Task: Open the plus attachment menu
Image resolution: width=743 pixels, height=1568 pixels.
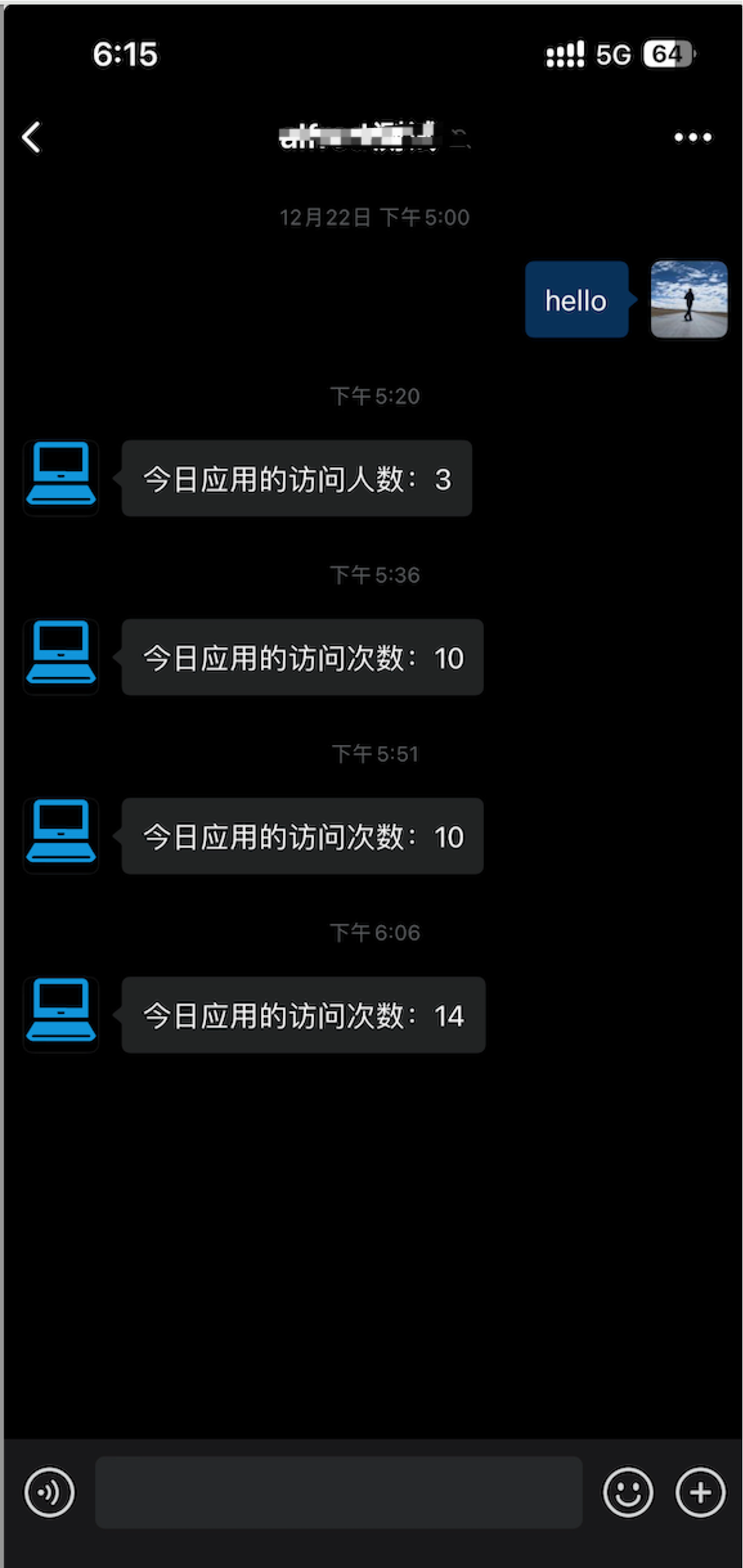Action: (700, 1491)
